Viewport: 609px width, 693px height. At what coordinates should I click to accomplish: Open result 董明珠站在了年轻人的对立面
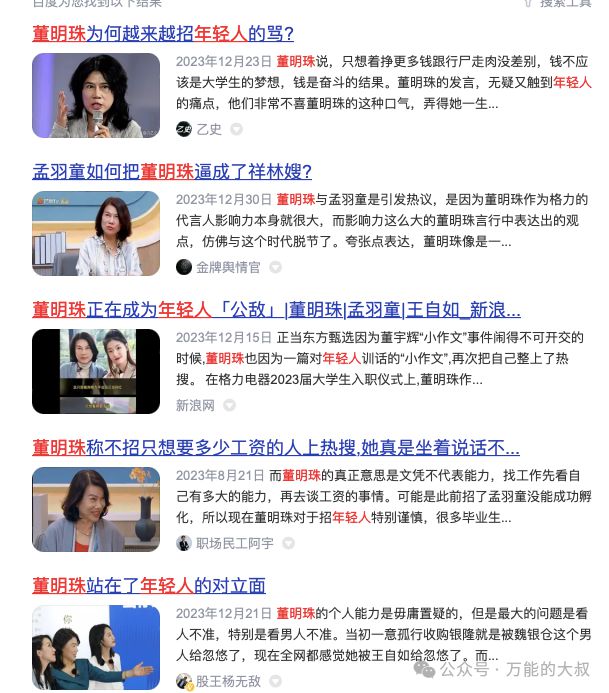click(x=149, y=585)
